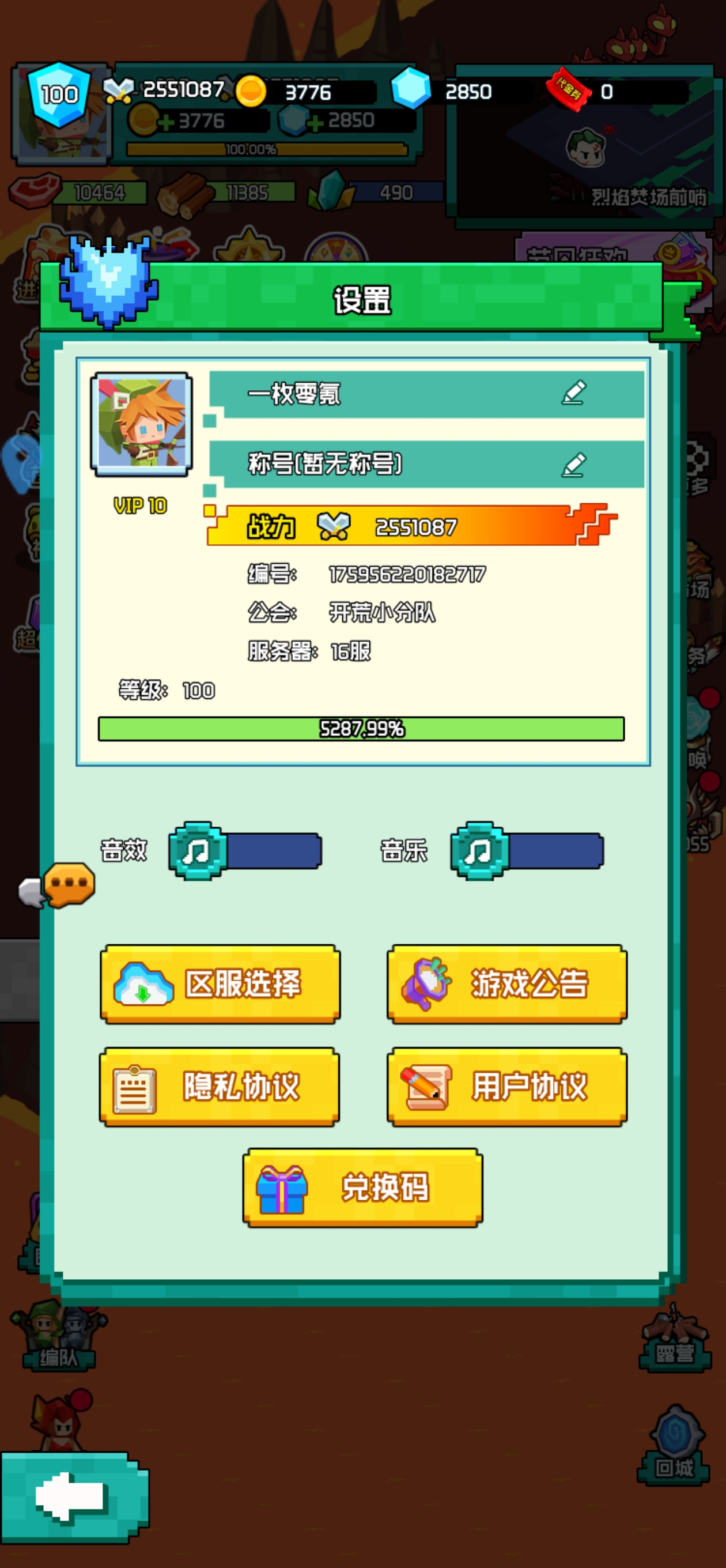Edit the 称号 title field
Image resolution: width=726 pixels, height=1568 pixels.
pyautogui.click(x=573, y=466)
